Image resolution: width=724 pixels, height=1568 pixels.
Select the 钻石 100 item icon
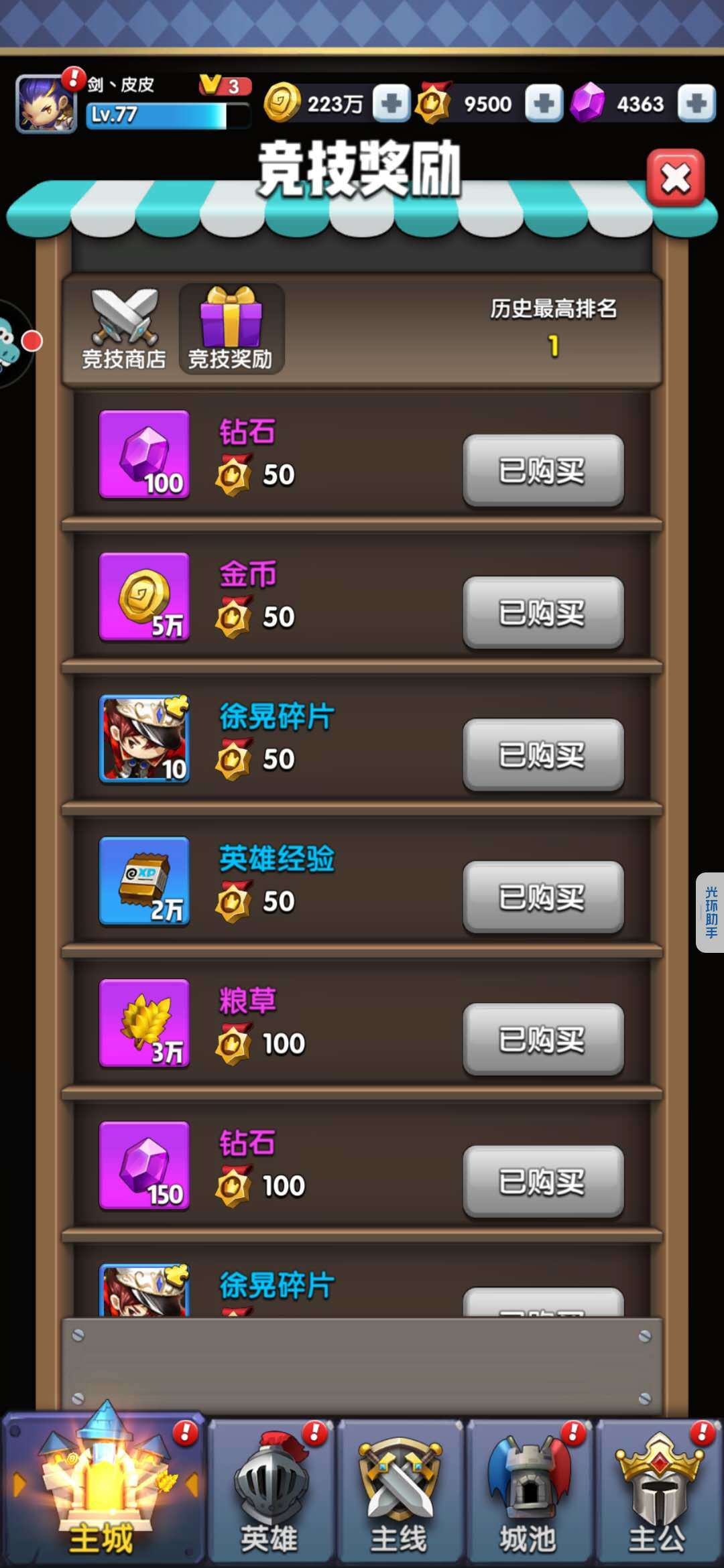pyautogui.click(x=143, y=456)
